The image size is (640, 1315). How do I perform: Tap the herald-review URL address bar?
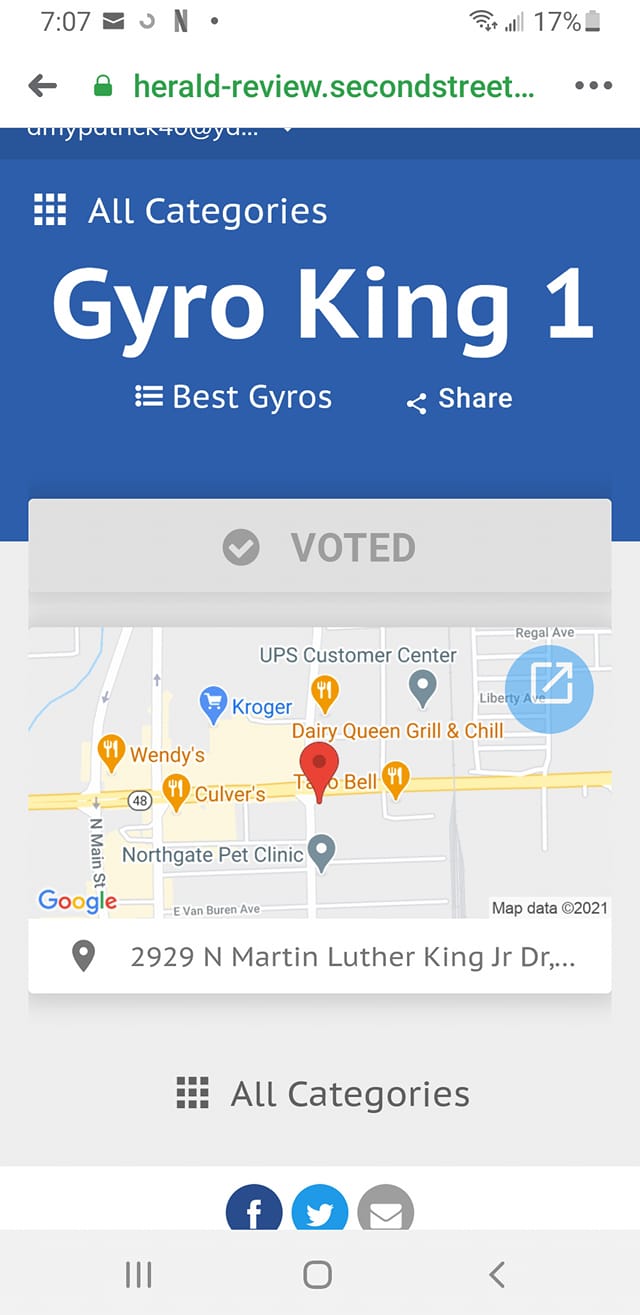tap(315, 86)
